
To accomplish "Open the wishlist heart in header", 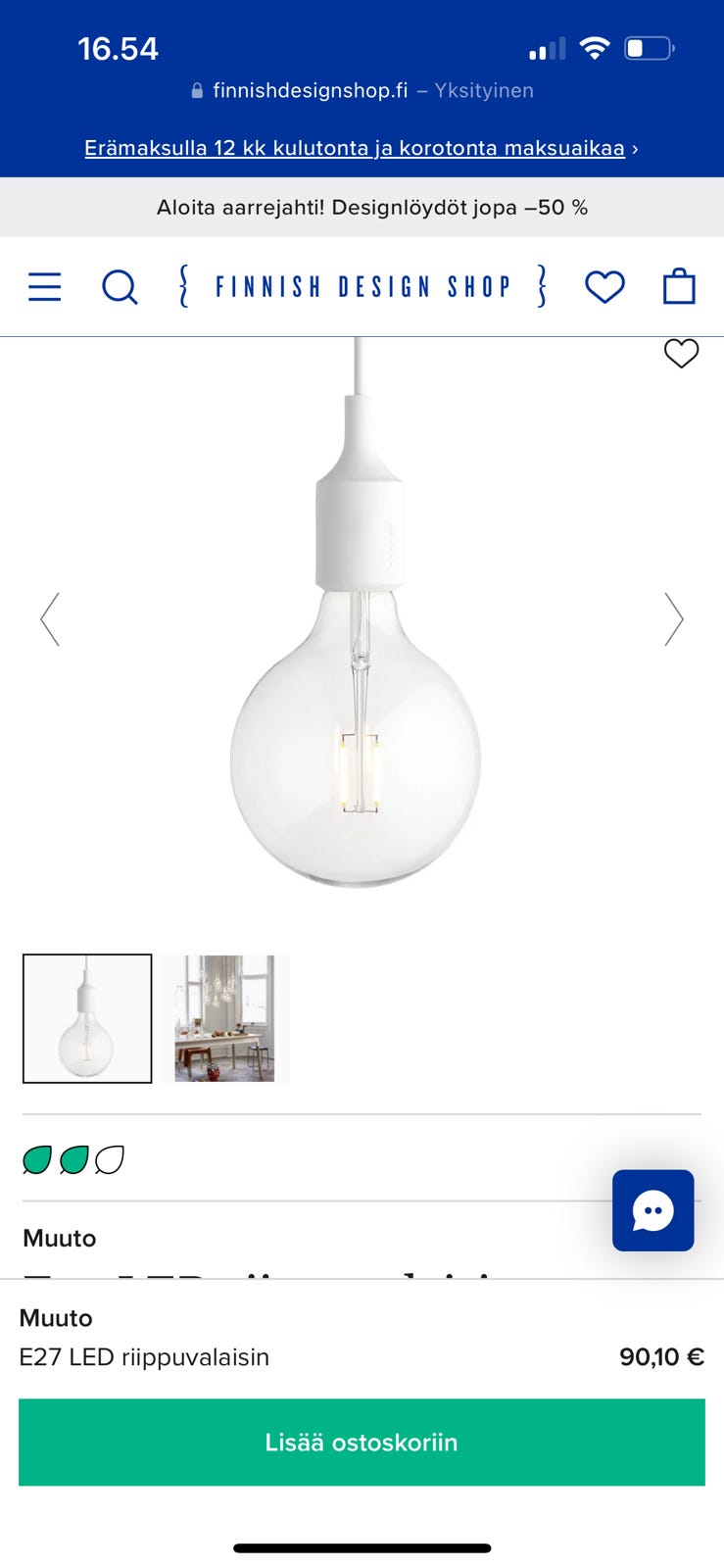I will point(604,286).
